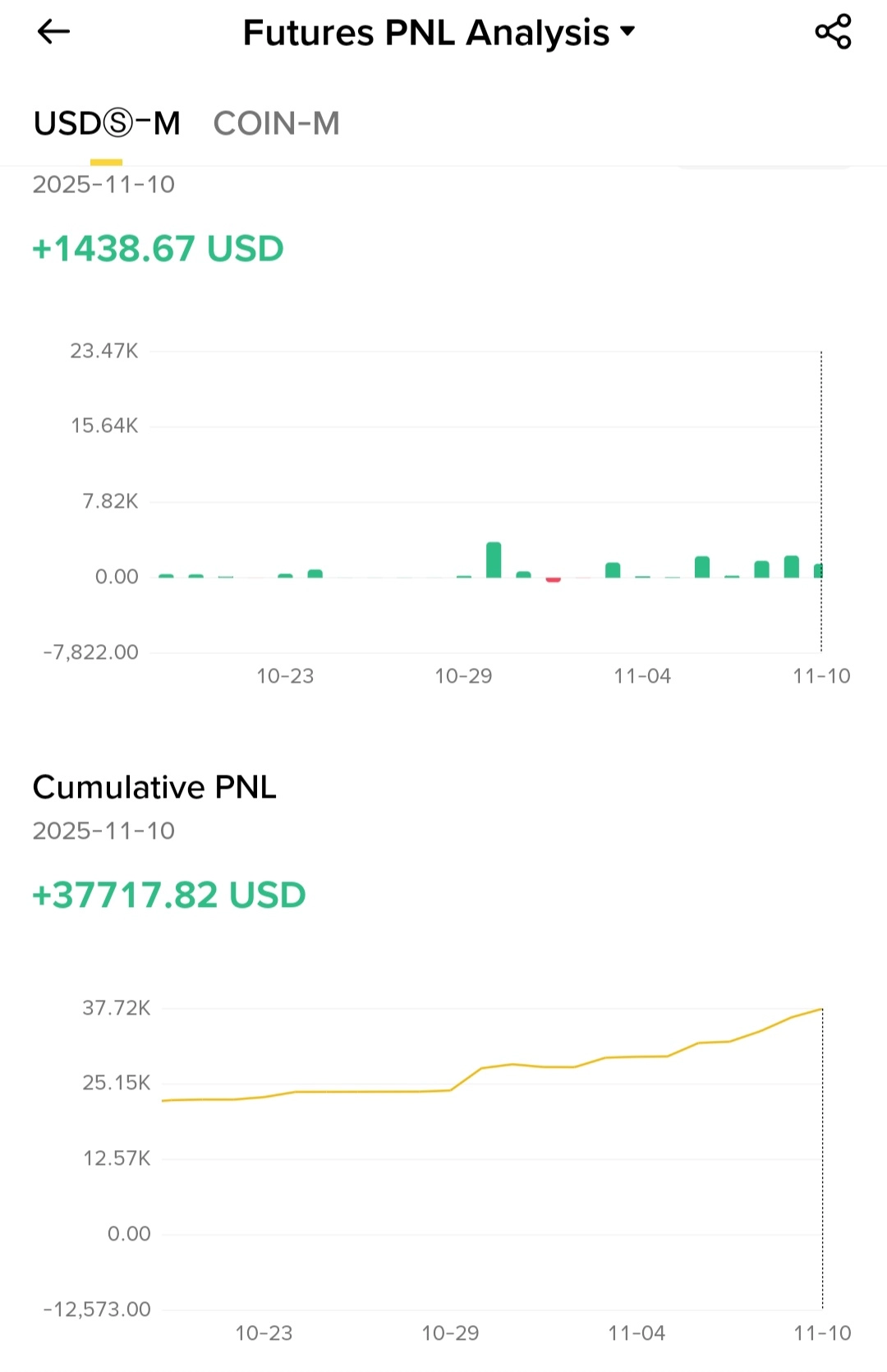Click the back arrow icon

click(x=52, y=31)
